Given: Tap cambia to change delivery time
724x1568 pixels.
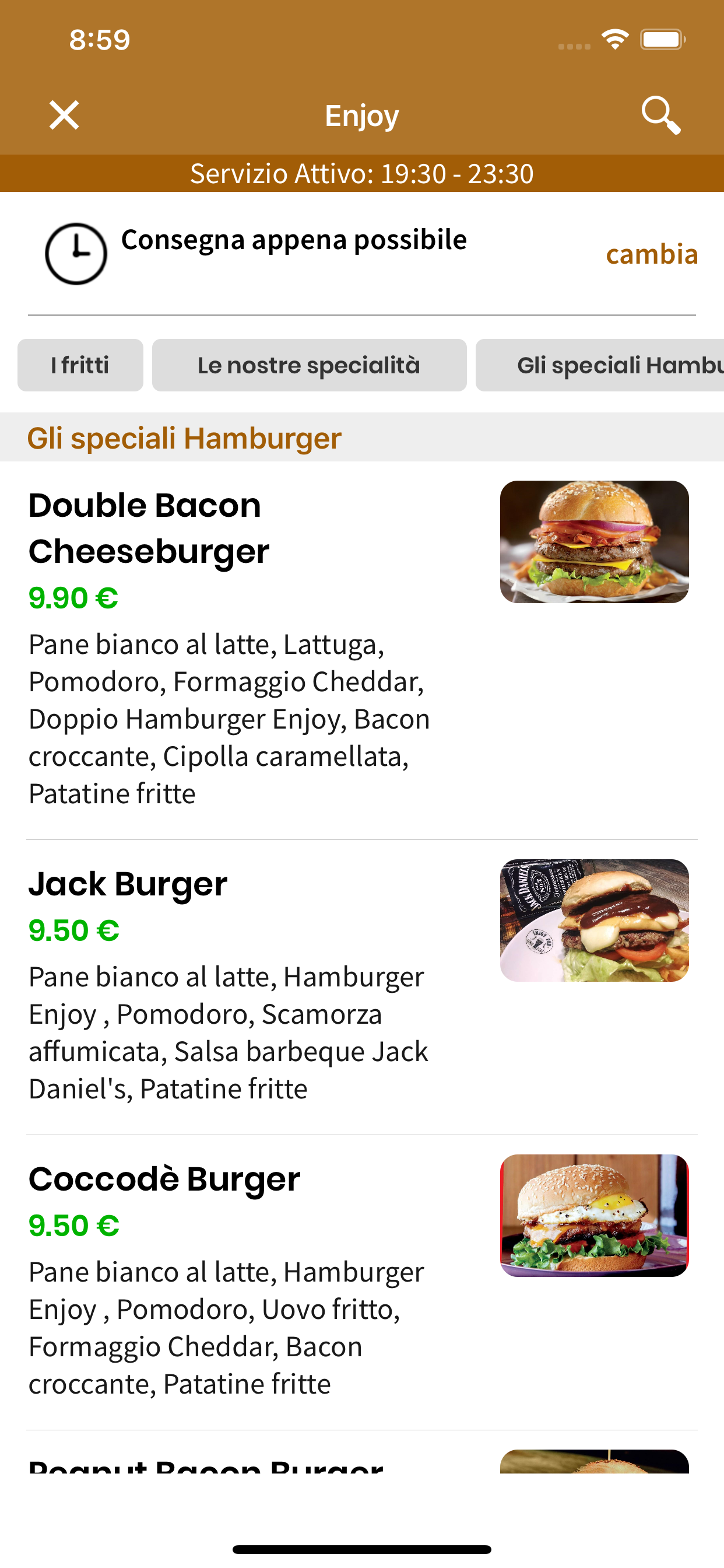Looking at the screenshot, I should click(x=652, y=254).
